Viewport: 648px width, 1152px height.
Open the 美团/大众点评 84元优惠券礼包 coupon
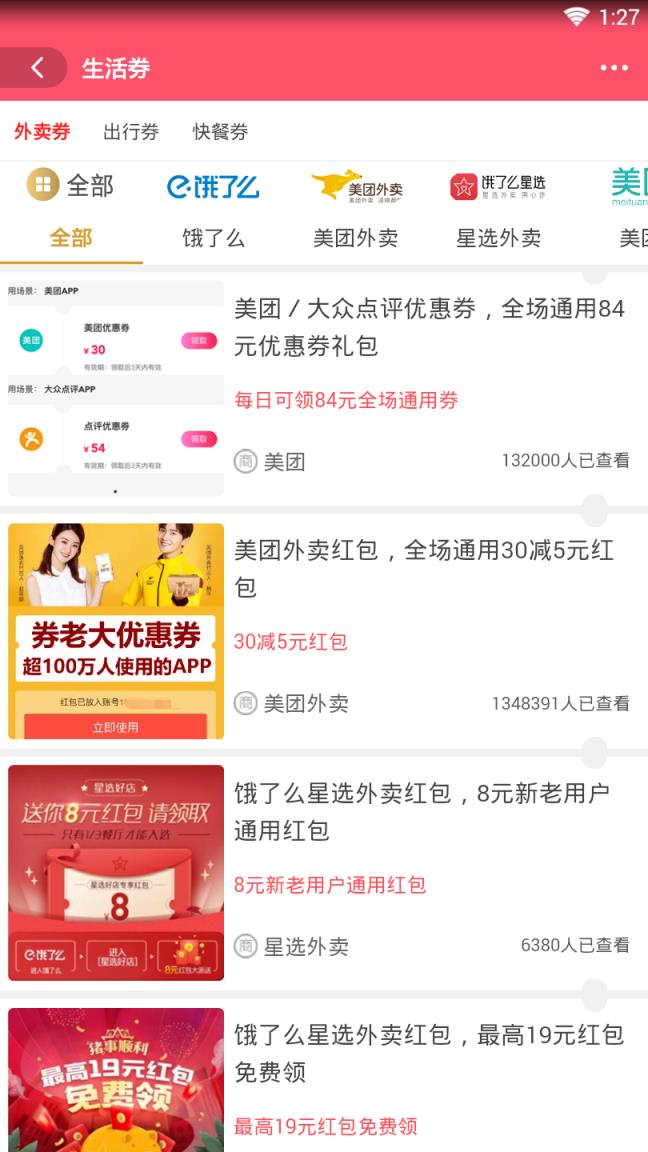tap(430, 327)
